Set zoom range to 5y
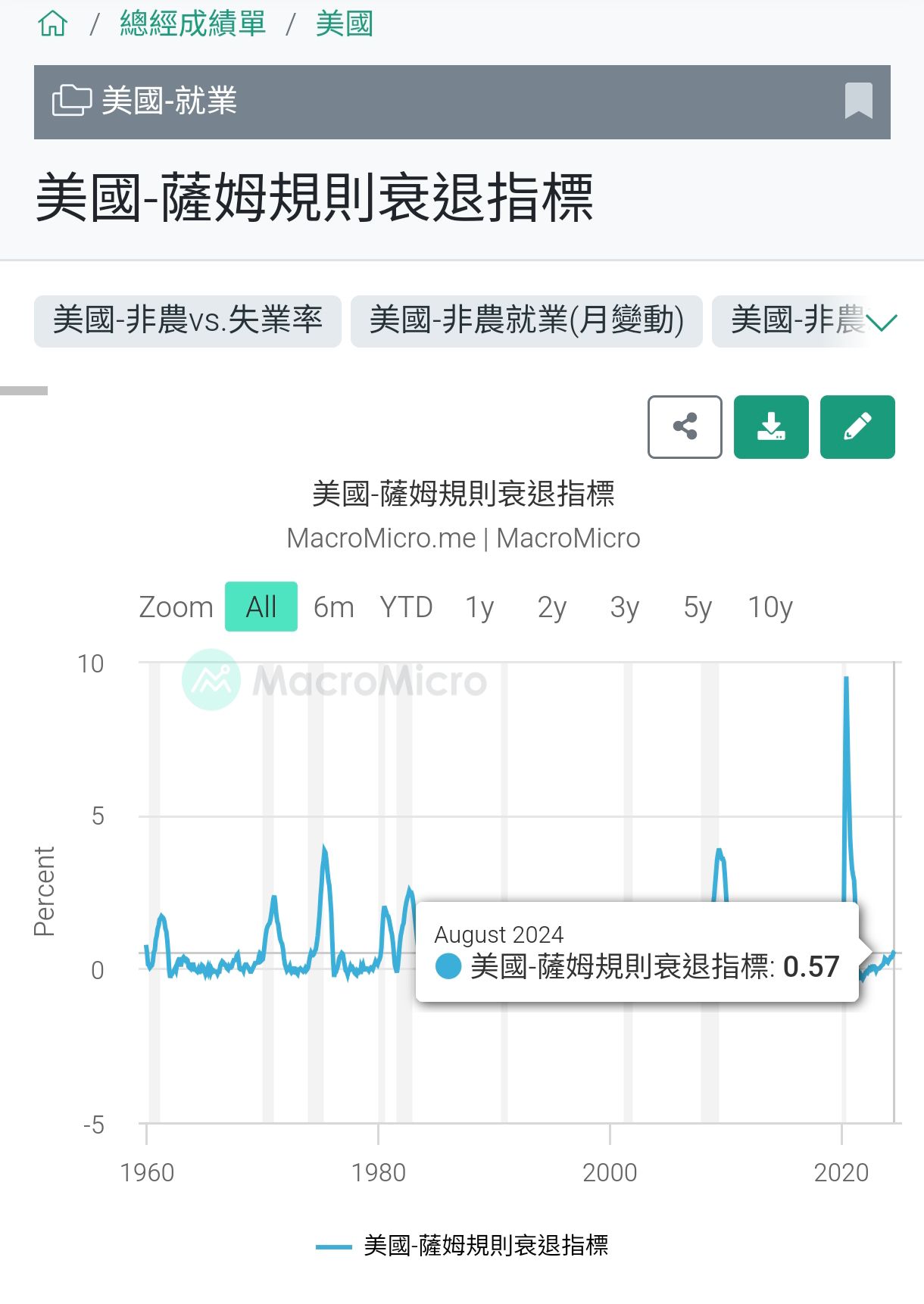The height and width of the screenshot is (1304, 924). click(698, 607)
